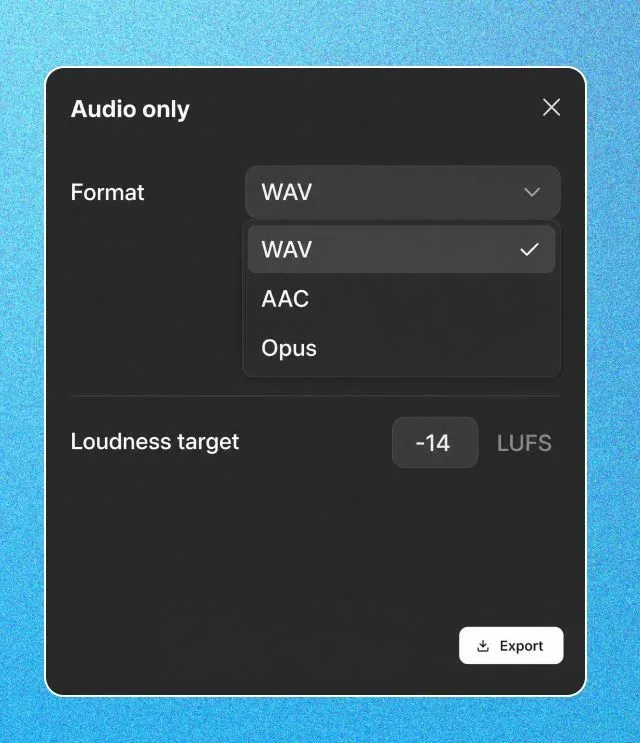The height and width of the screenshot is (743, 640).
Task: Edit the loudness target value field
Action: pyautogui.click(x=435, y=443)
